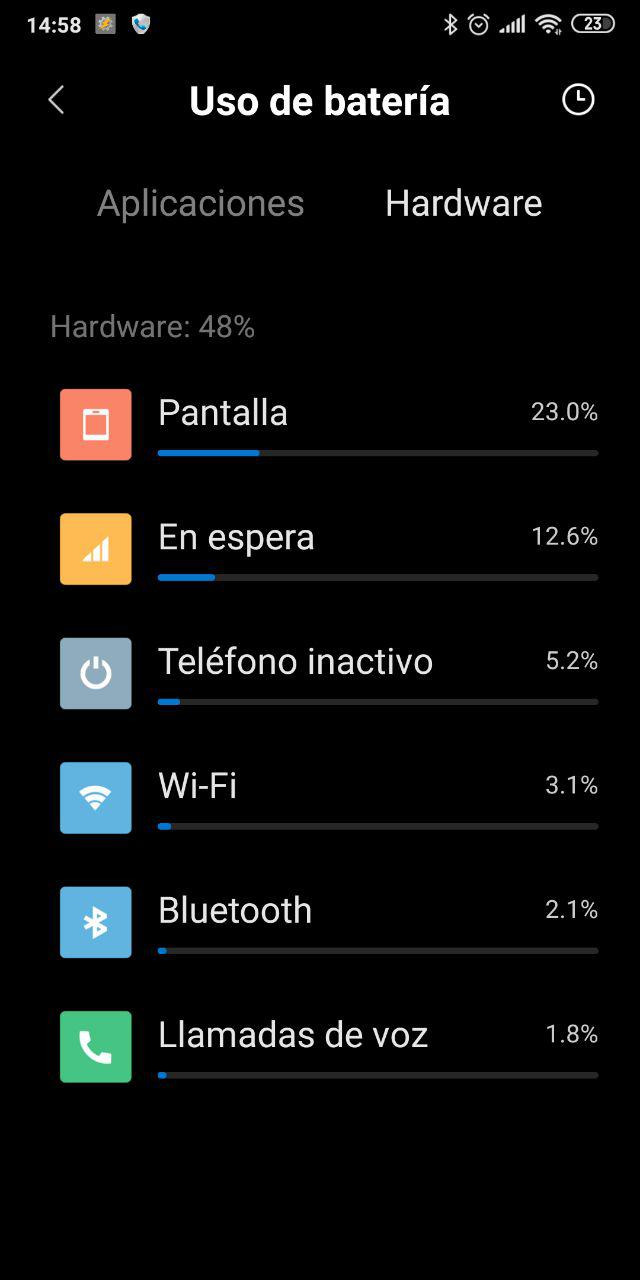Open Pantalla battery usage details
The image size is (640, 1280).
click(328, 425)
